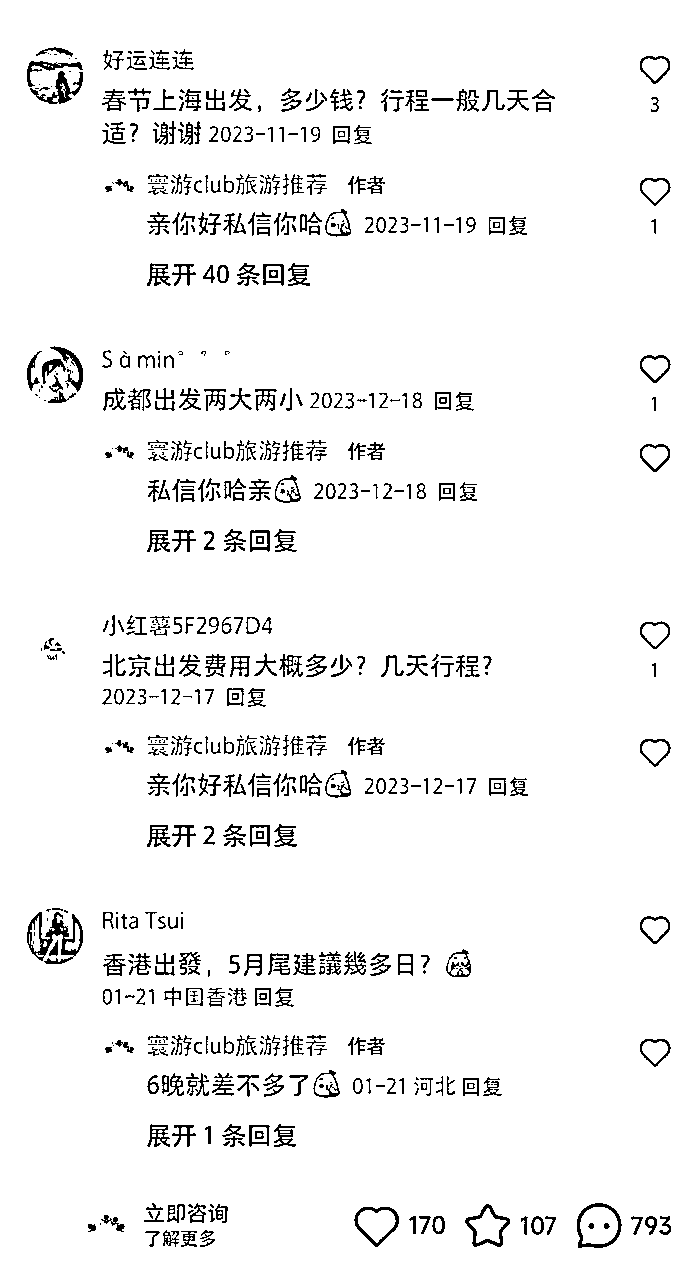Reply to 好运连连's comment

point(352,134)
